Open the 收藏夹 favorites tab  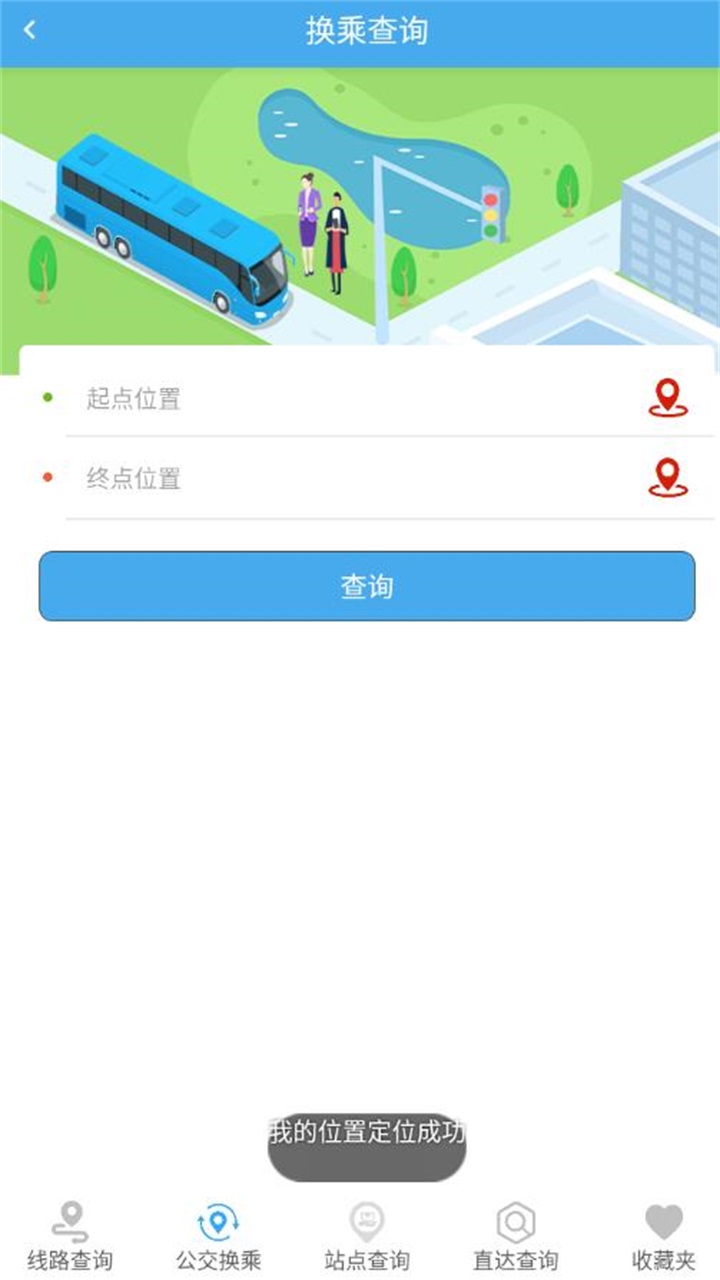tap(663, 1236)
